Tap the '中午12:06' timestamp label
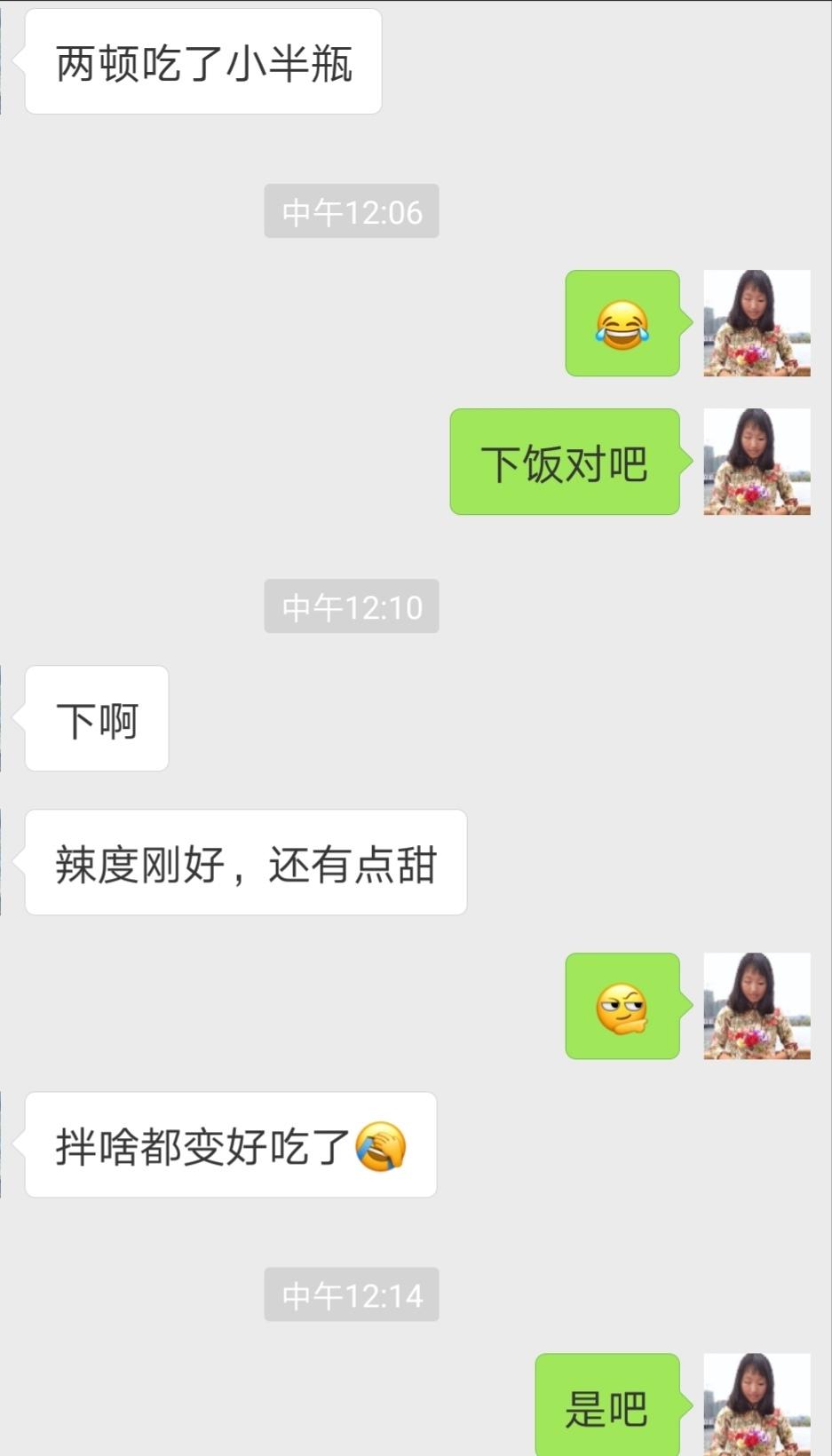The image size is (832, 1456). pos(350,211)
